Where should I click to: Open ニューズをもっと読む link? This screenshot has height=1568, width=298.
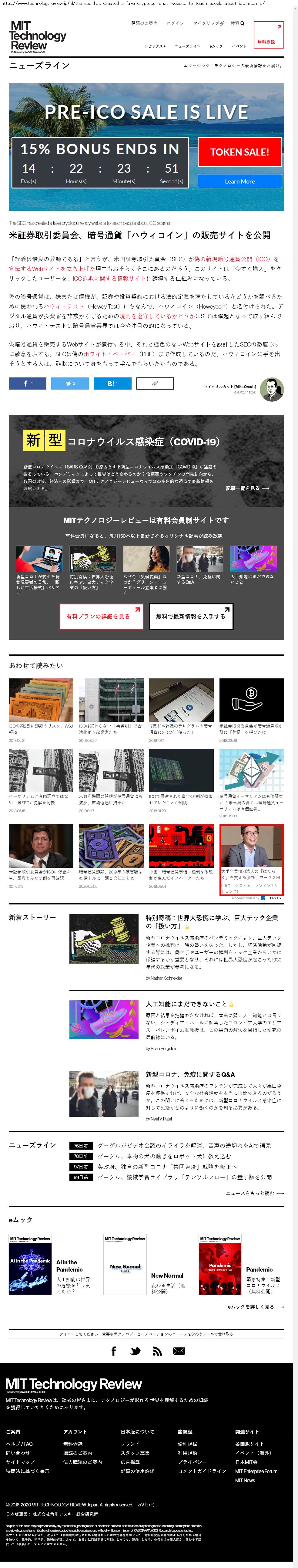[254, 1193]
